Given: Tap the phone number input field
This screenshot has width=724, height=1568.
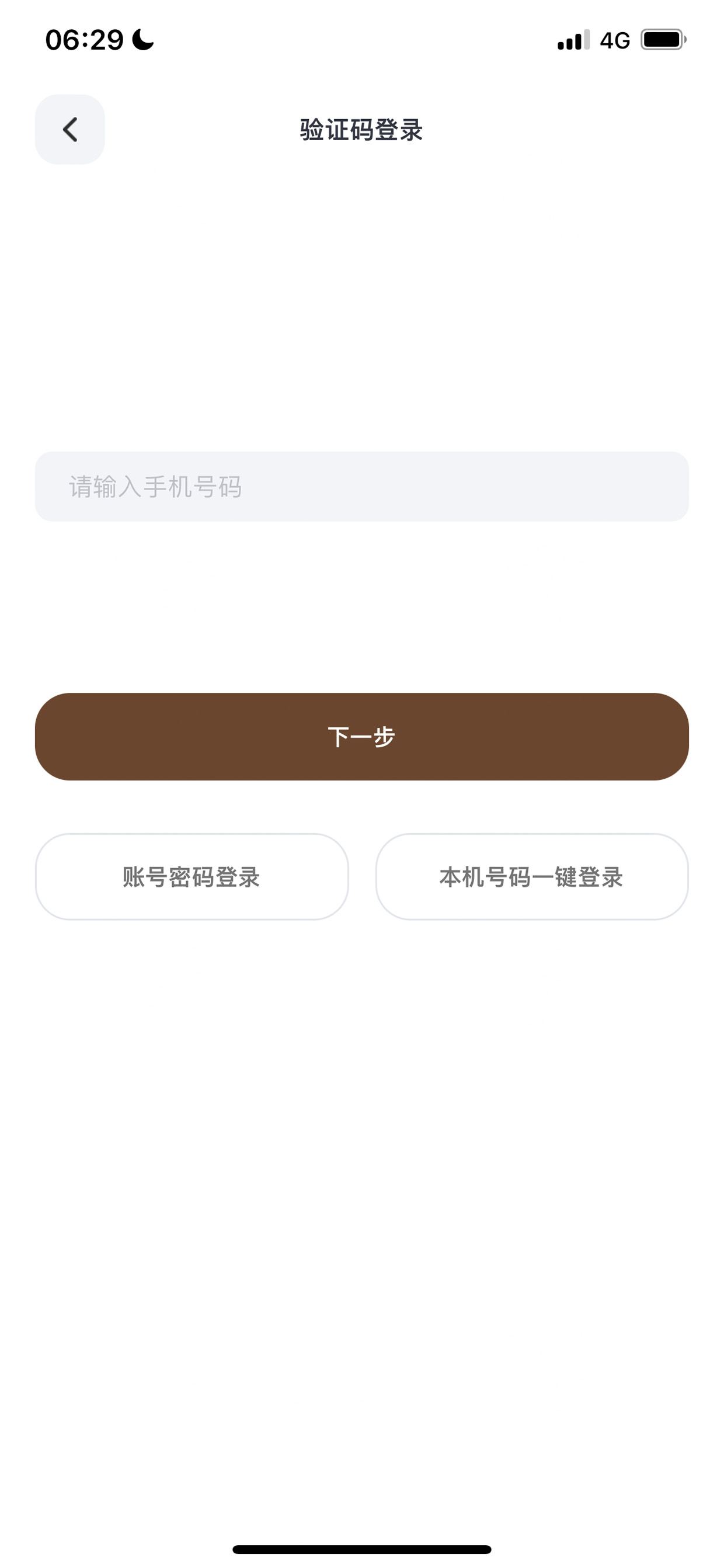Looking at the screenshot, I should click(x=362, y=486).
